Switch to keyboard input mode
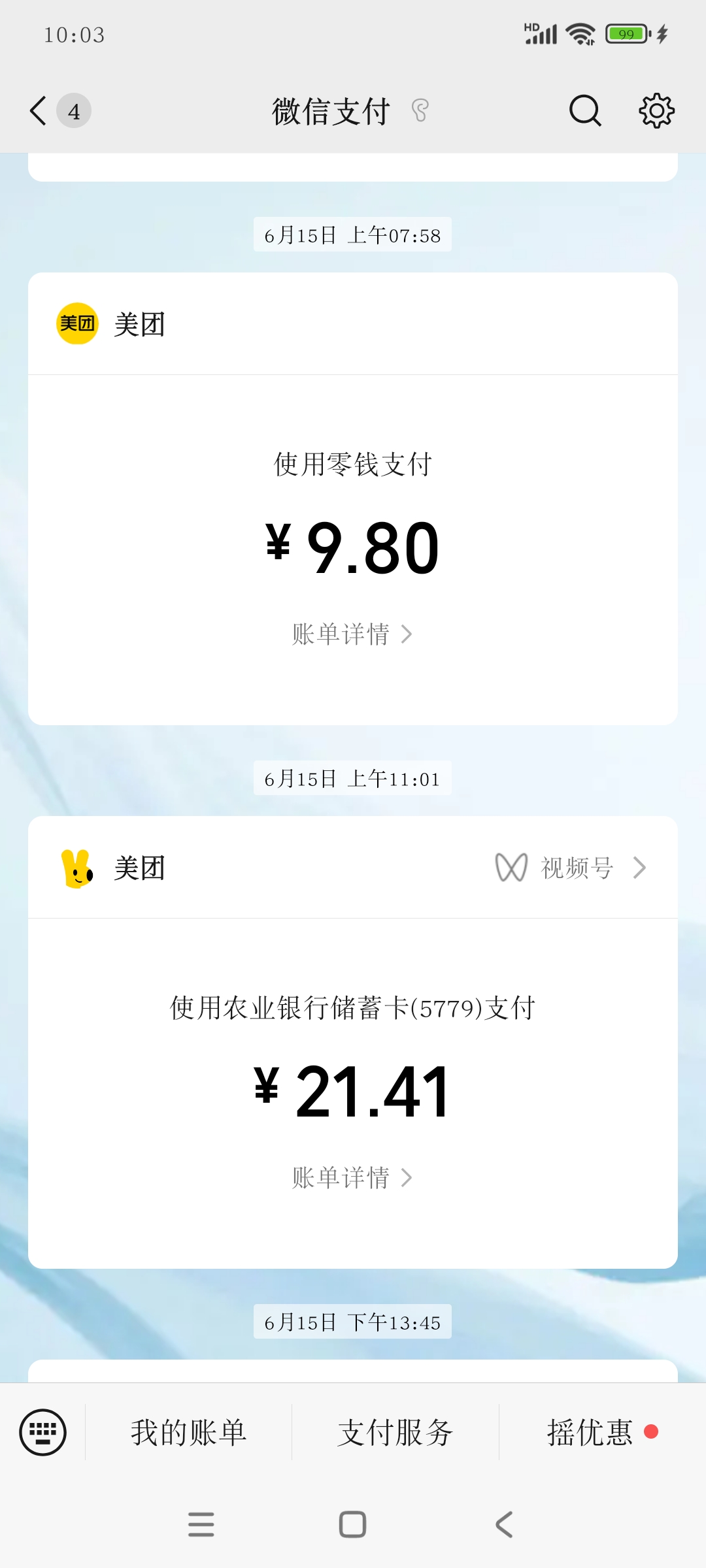The width and height of the screenshot is (706, 1568). coord(43,1432)
